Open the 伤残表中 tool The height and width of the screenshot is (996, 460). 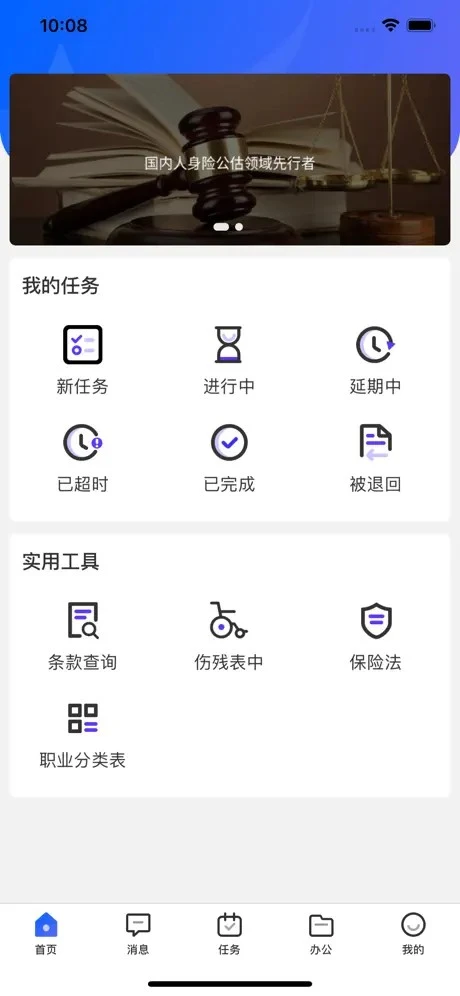coord(229,636)
